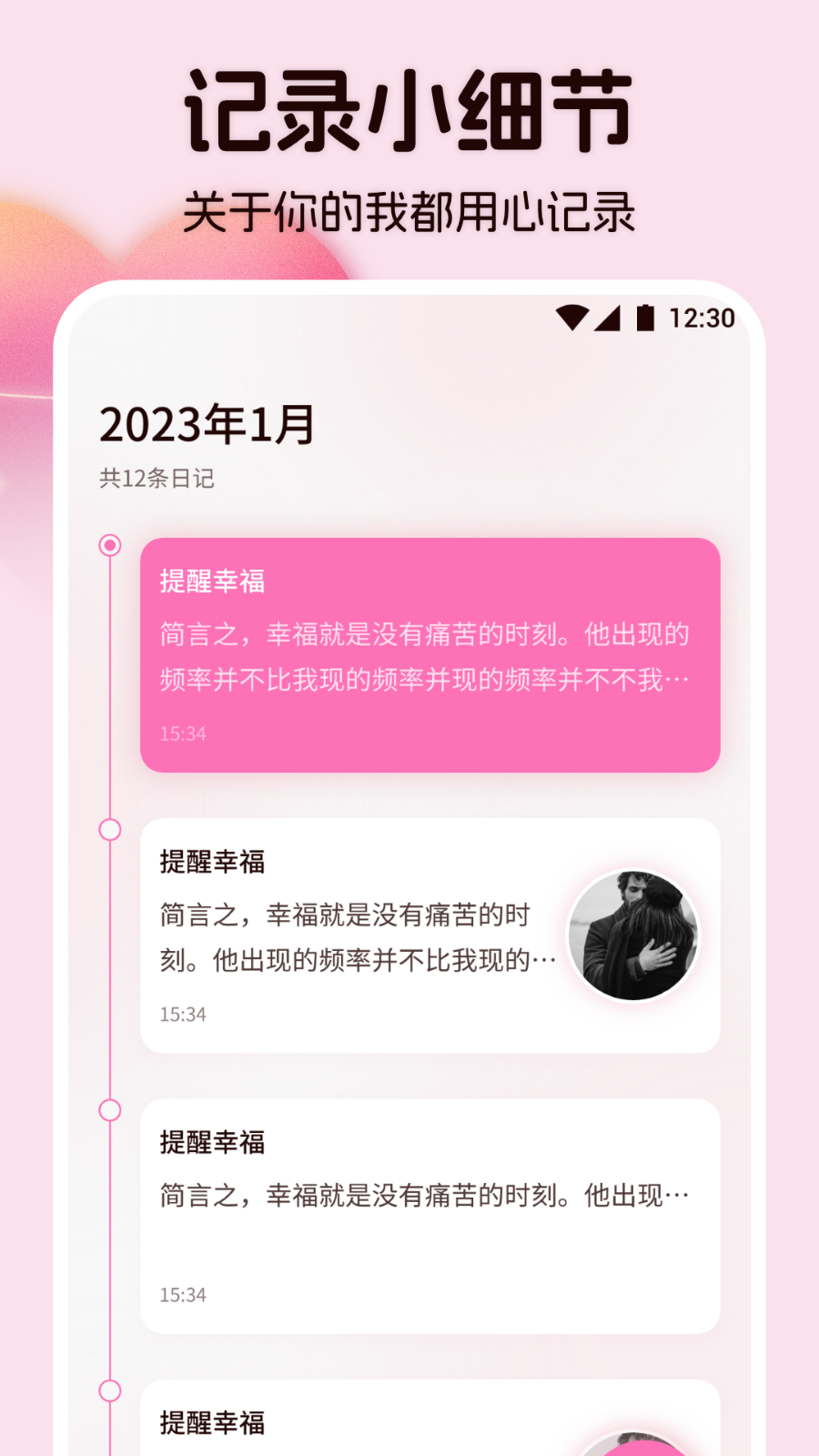Screen dimensions: 819x1456
Task: Click the Wi-Fi icon in the status bar
Action: coord(573,318)
